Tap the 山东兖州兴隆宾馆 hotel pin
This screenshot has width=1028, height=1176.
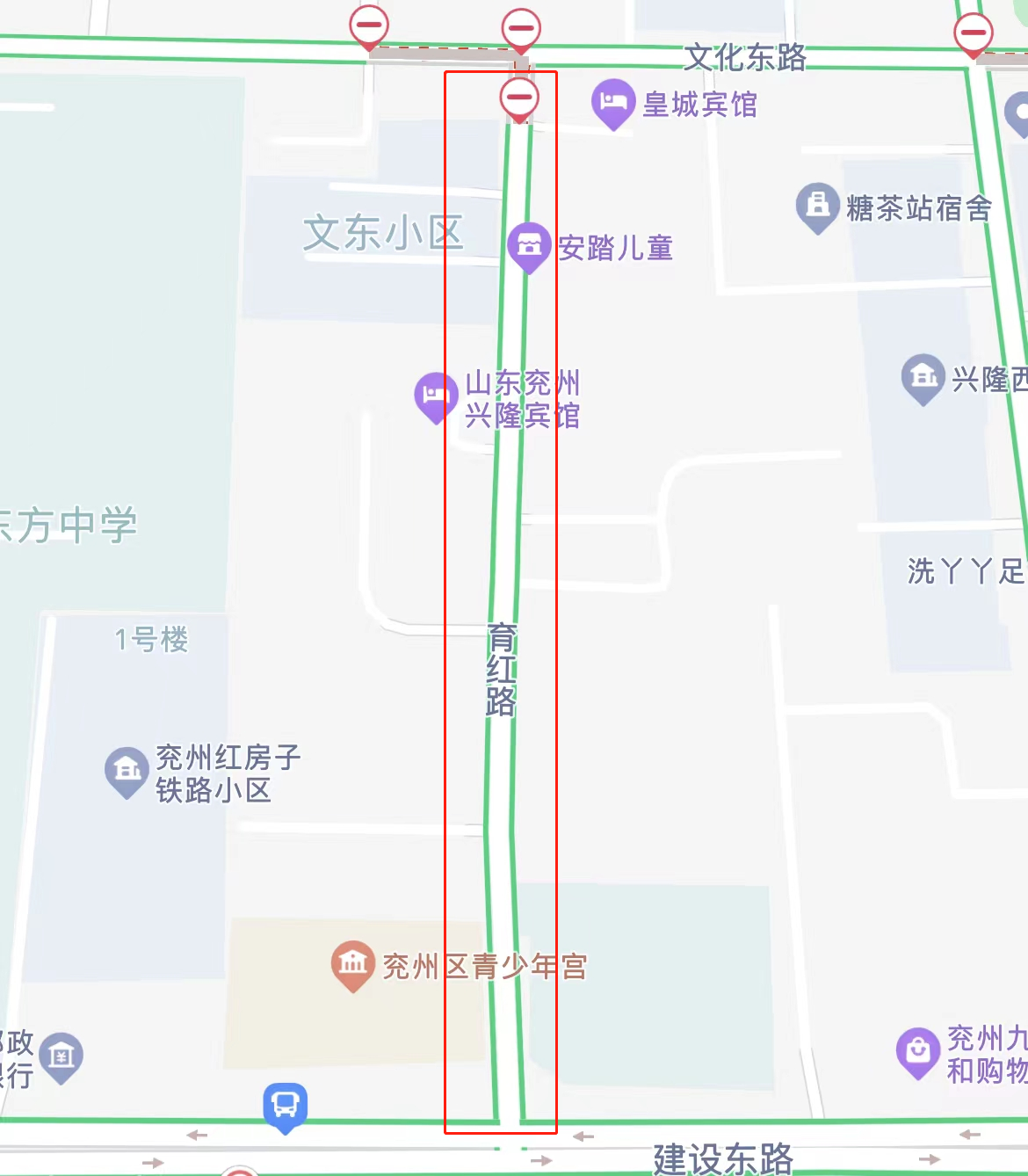pos(435,396)
